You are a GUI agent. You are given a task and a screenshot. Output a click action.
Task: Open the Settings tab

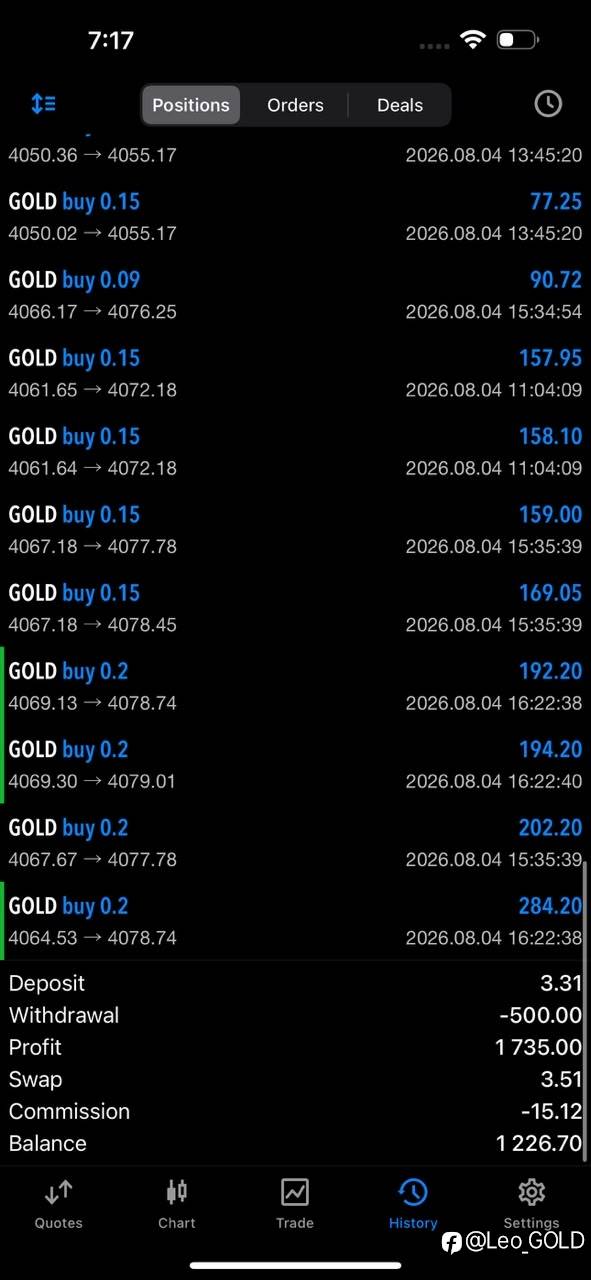[531, 1203]
